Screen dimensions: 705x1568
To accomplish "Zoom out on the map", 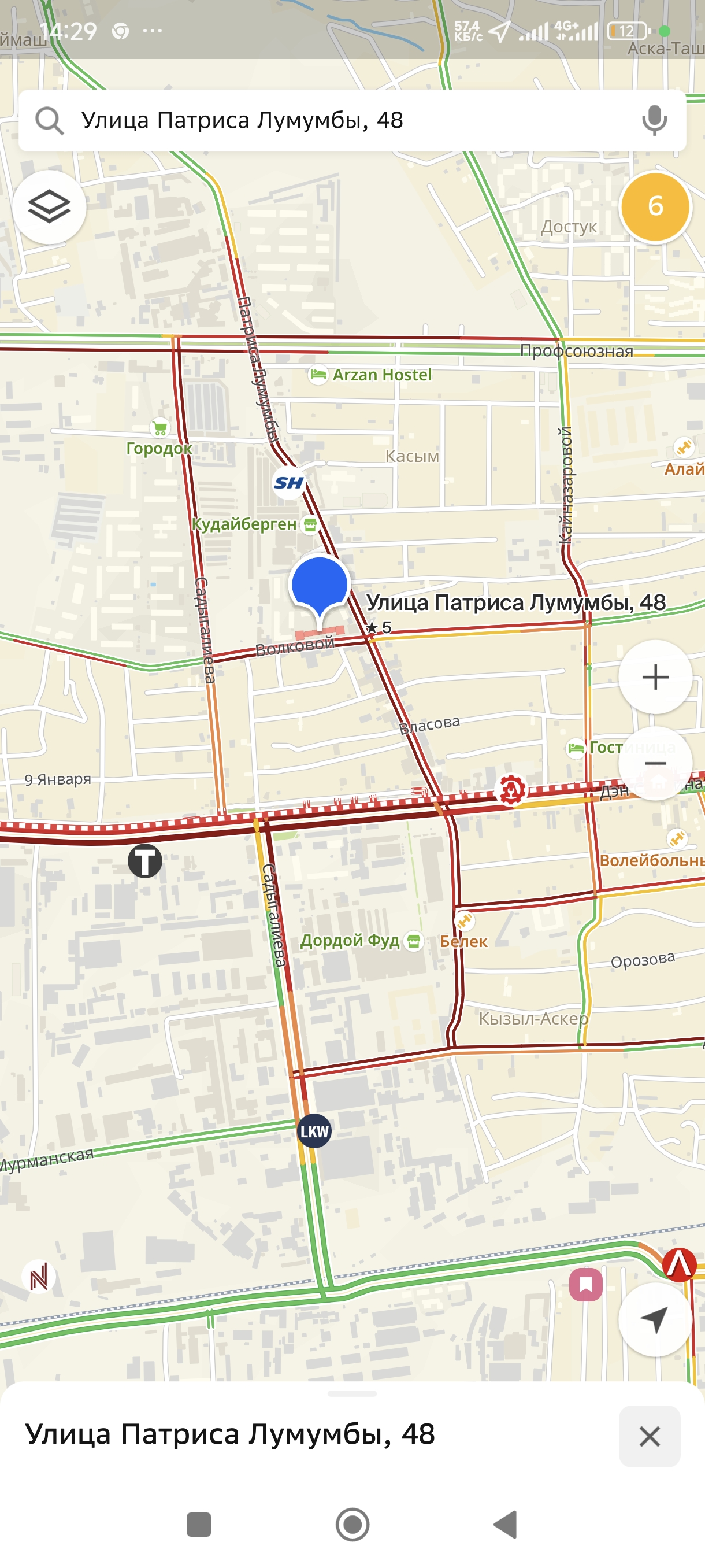I will (x=655, y=763).
